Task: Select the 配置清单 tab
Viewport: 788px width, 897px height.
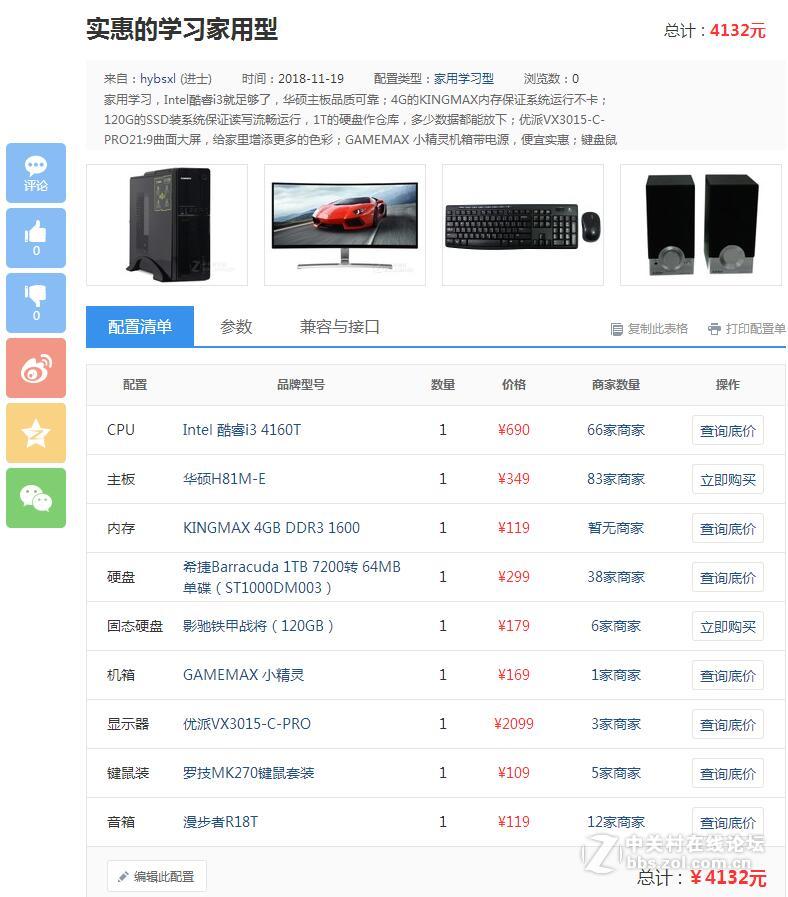Action: pos(140,327)
